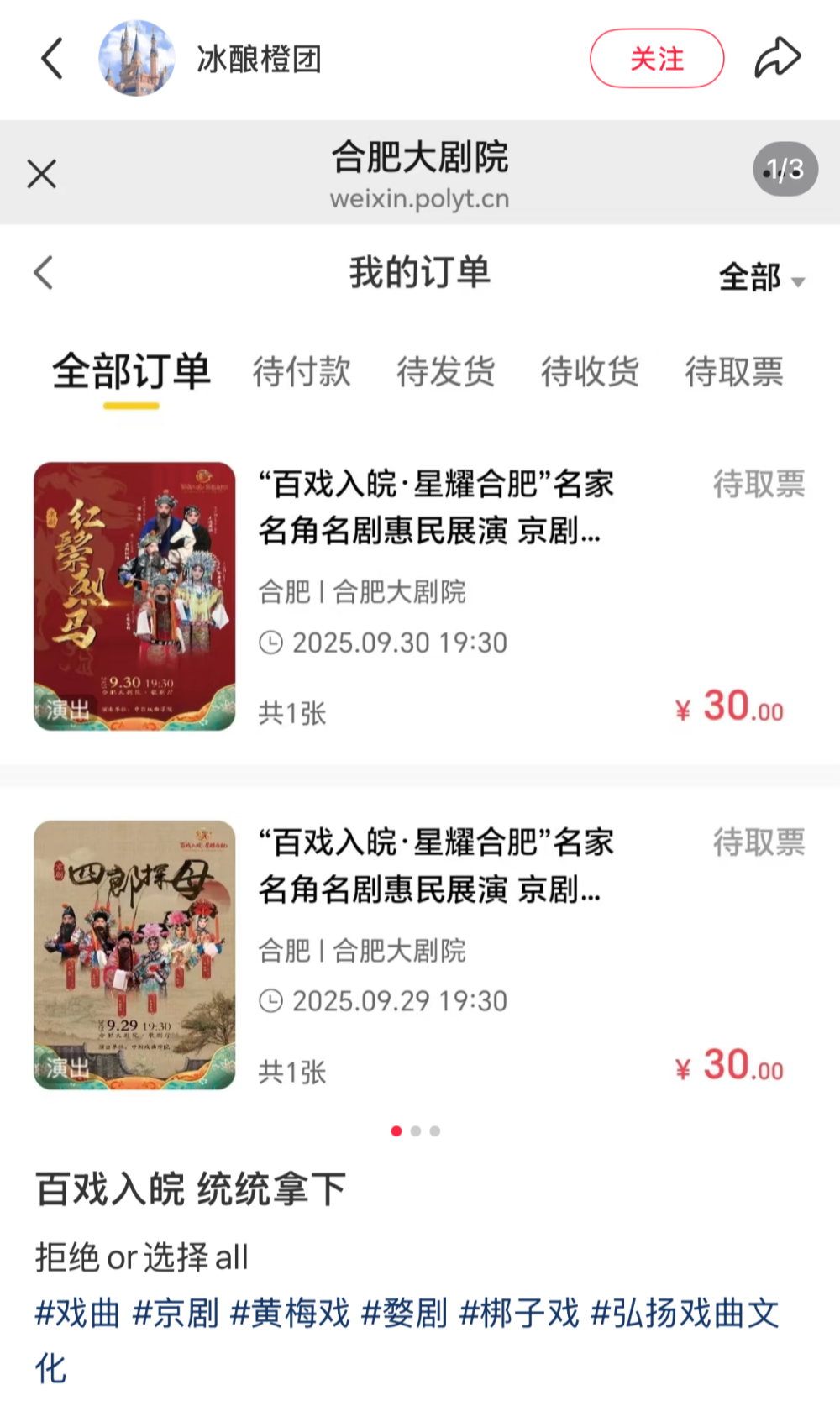Browse the #弘扬戏曲文化 hashtag
840x1406 pixels.
coord(685,1313)
